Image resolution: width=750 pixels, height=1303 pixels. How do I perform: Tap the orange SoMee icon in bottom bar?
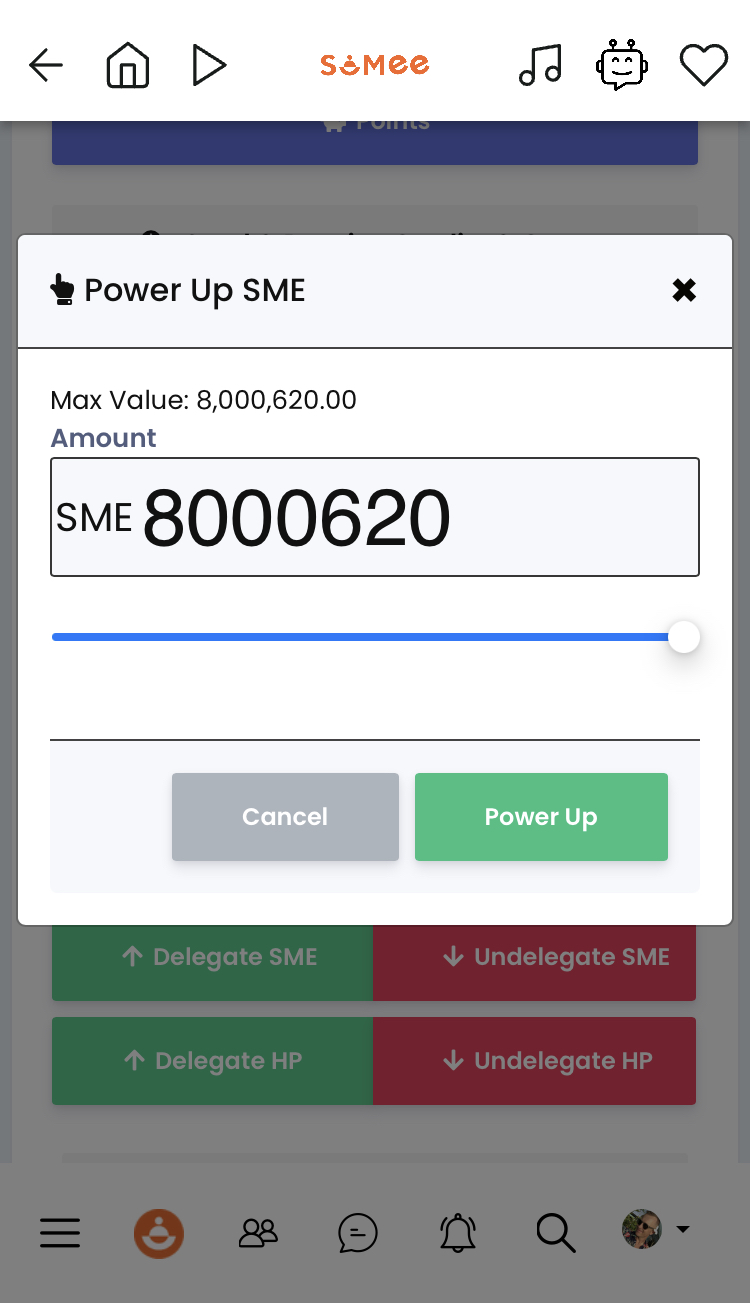159,1233
